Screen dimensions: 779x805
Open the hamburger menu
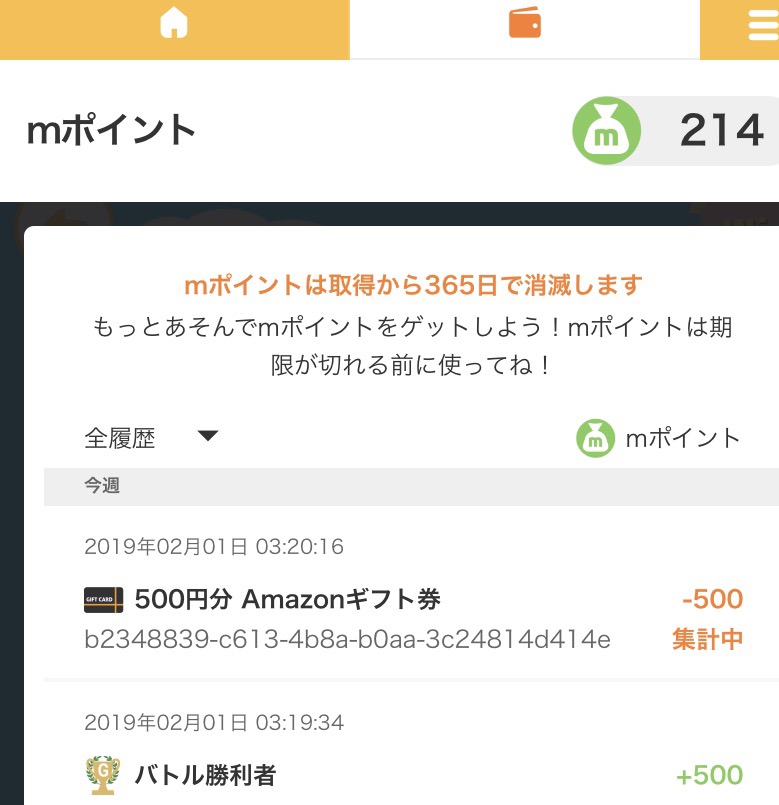pos(762,24)
